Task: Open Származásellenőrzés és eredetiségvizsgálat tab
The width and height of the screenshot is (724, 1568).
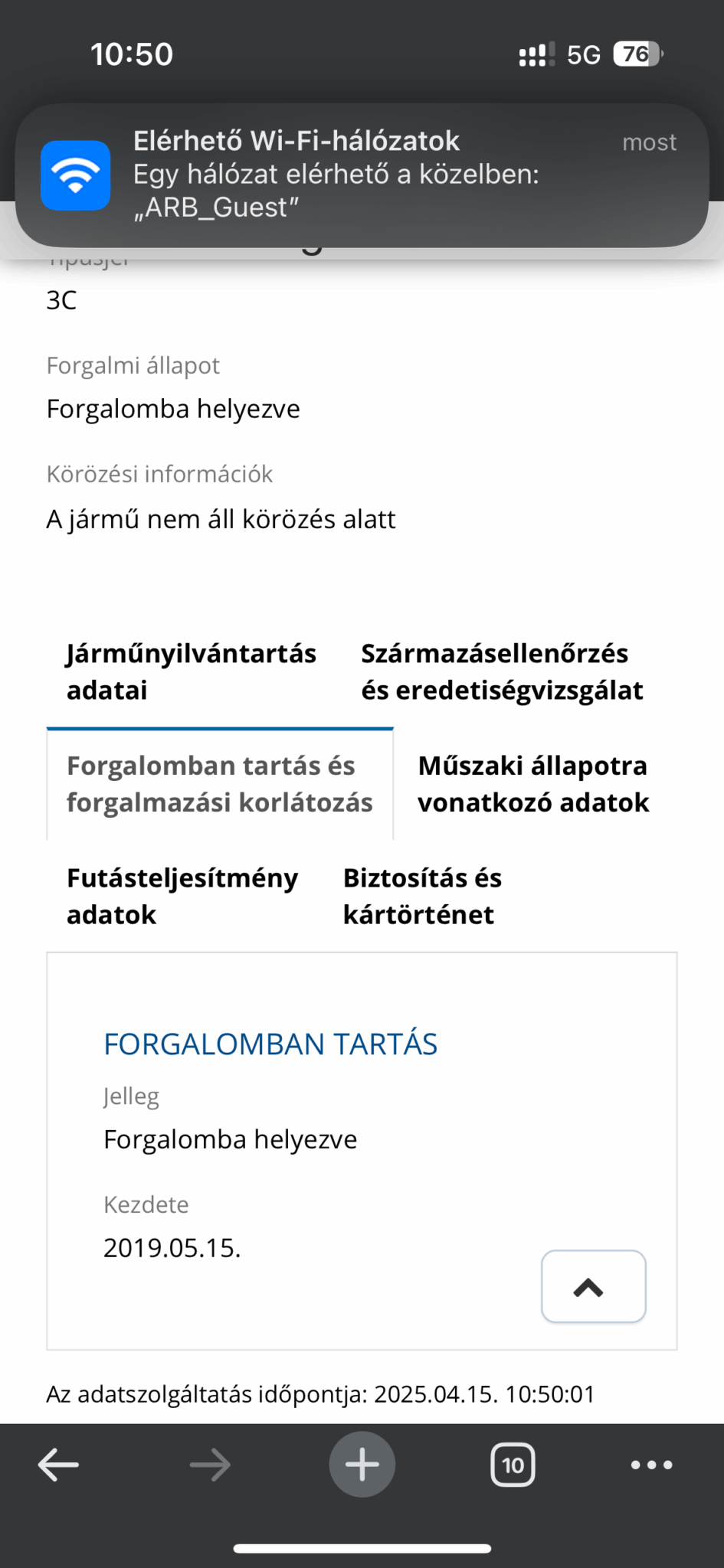Action: 502,671
